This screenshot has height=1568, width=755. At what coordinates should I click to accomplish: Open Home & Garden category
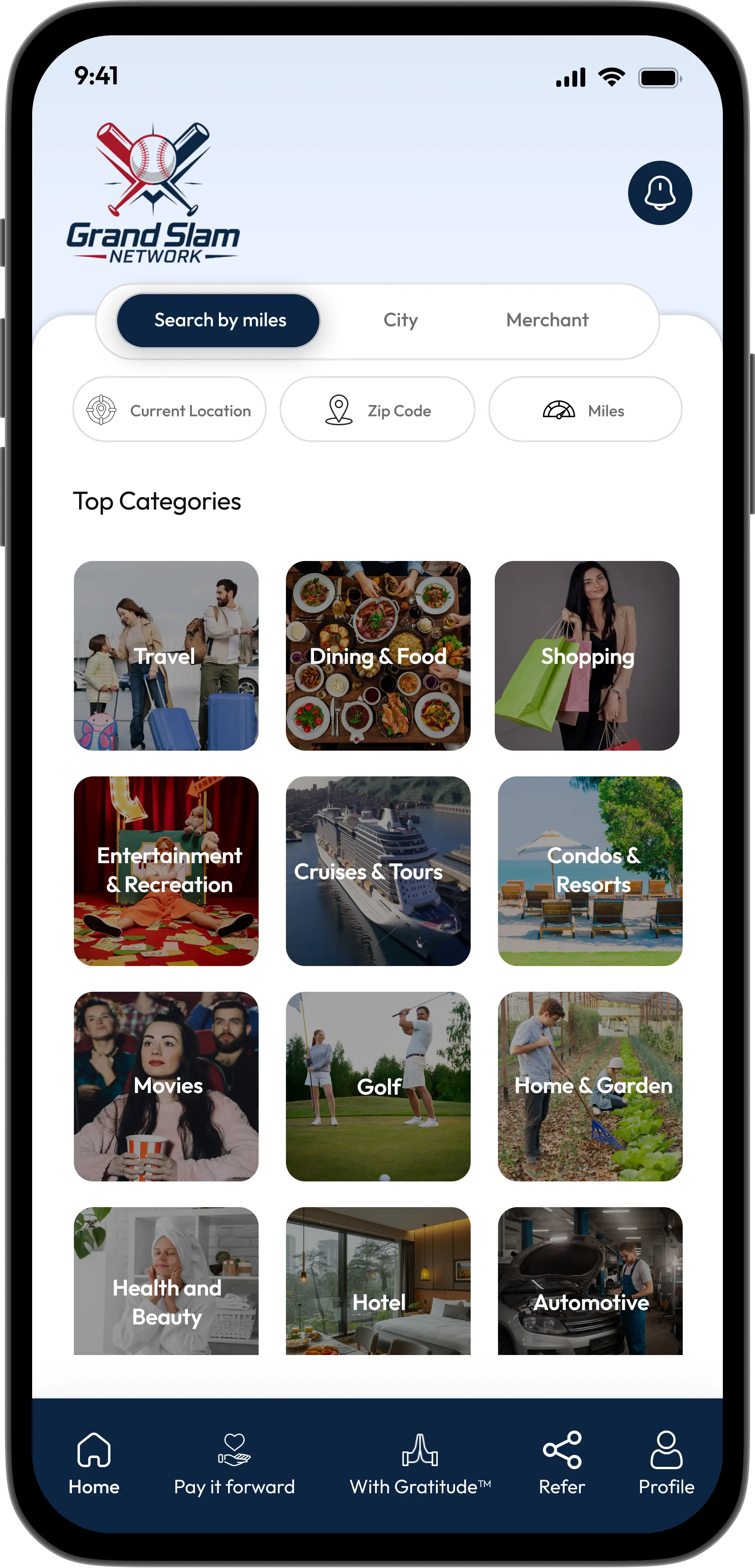(x=590, y=1086)
